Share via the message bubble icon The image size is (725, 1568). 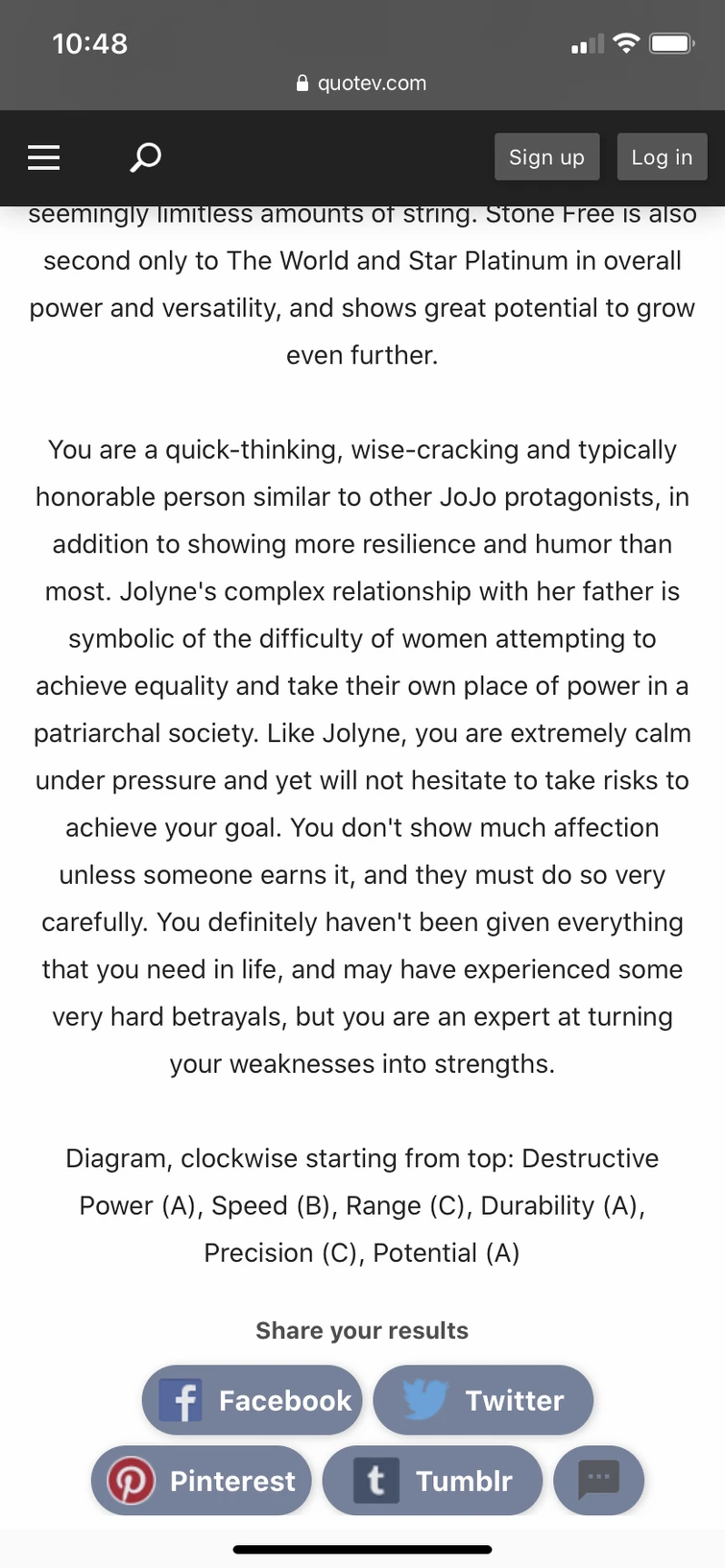[x=598, y=1481]
